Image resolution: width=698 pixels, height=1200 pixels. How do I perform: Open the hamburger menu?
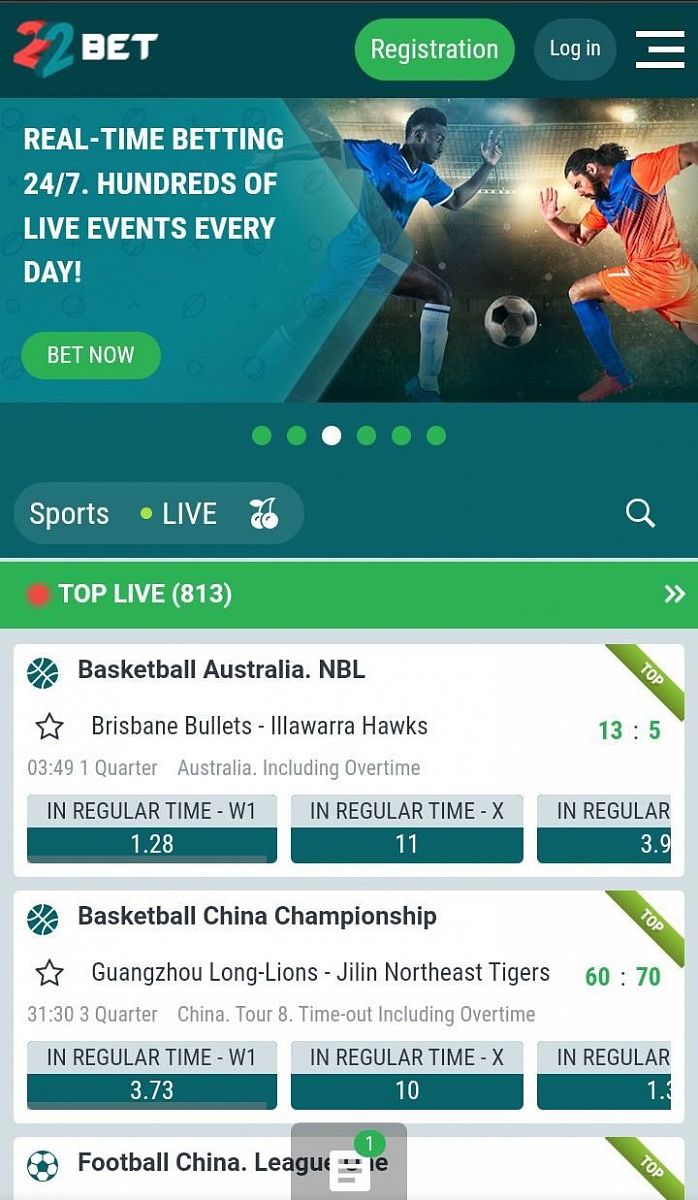pyautogui.click(x=660, y=49)
